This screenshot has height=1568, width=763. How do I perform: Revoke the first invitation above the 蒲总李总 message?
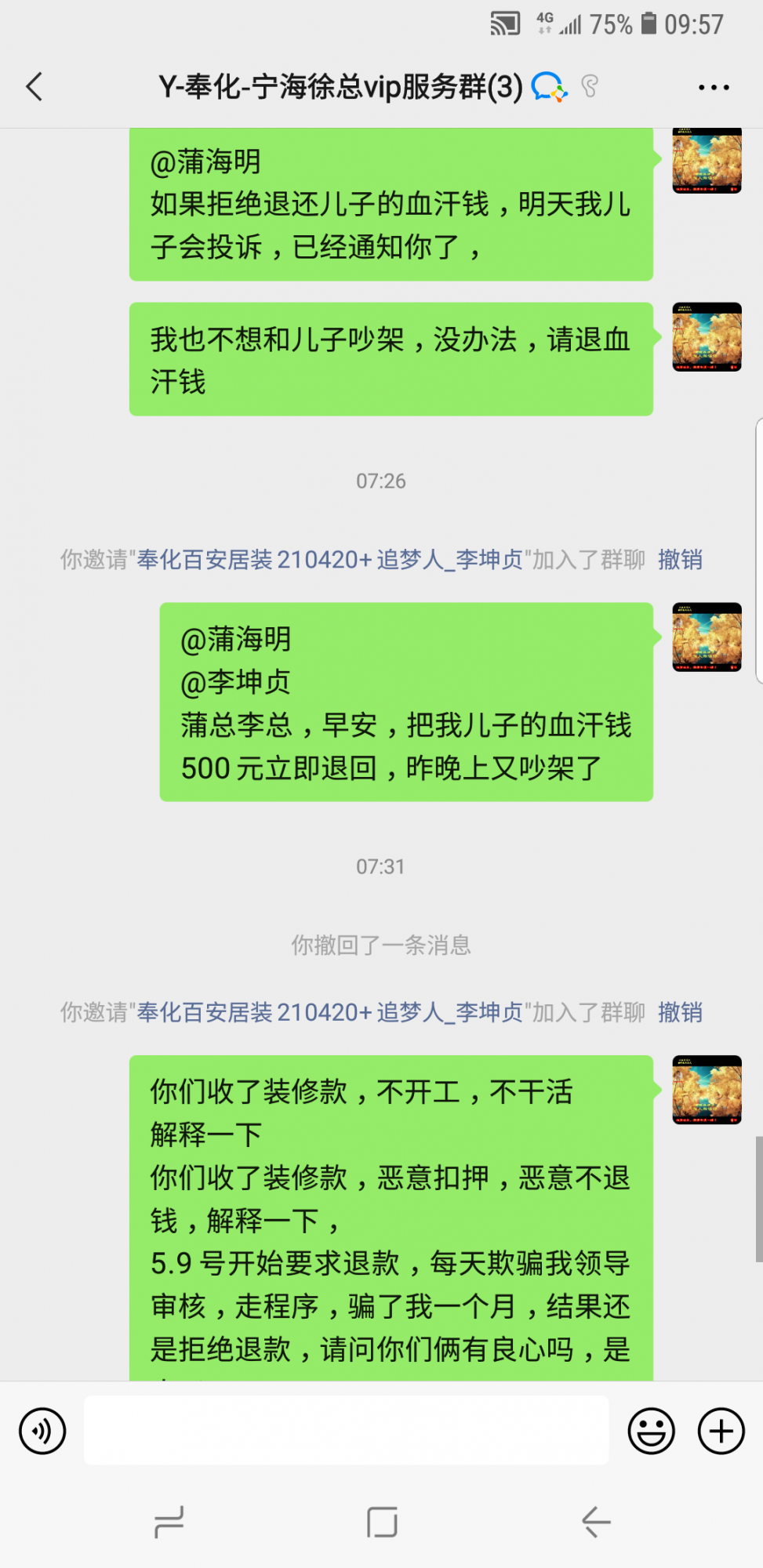click(680, 560)
